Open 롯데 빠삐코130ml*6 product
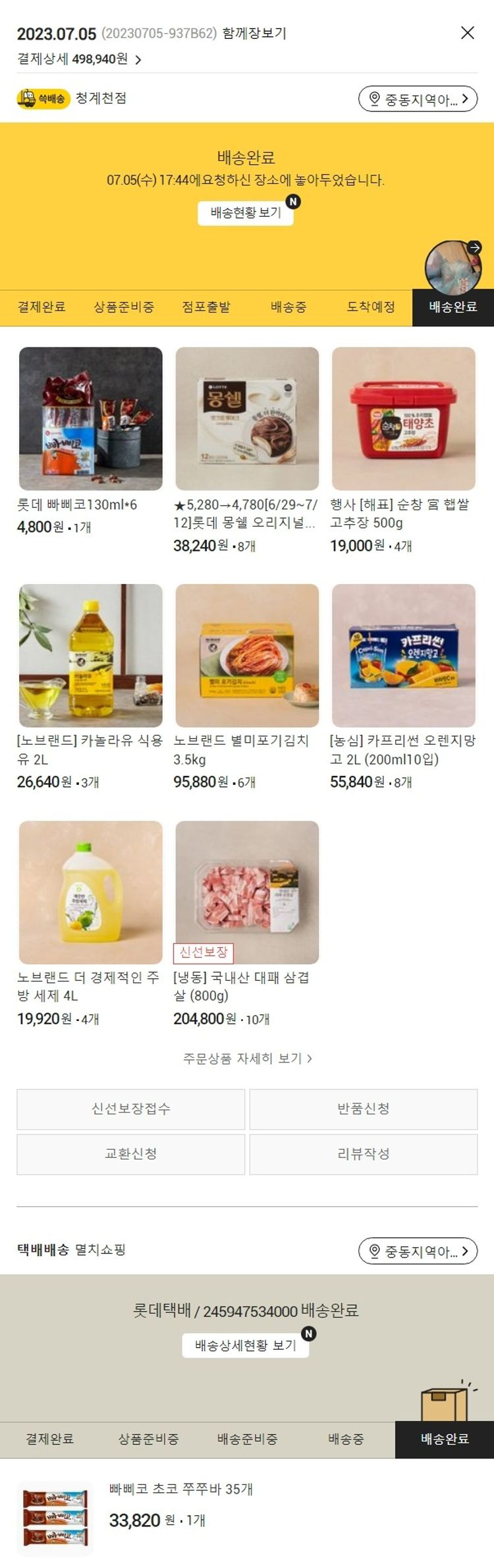This screenshot has height=1568, width=494. (91, 419)
